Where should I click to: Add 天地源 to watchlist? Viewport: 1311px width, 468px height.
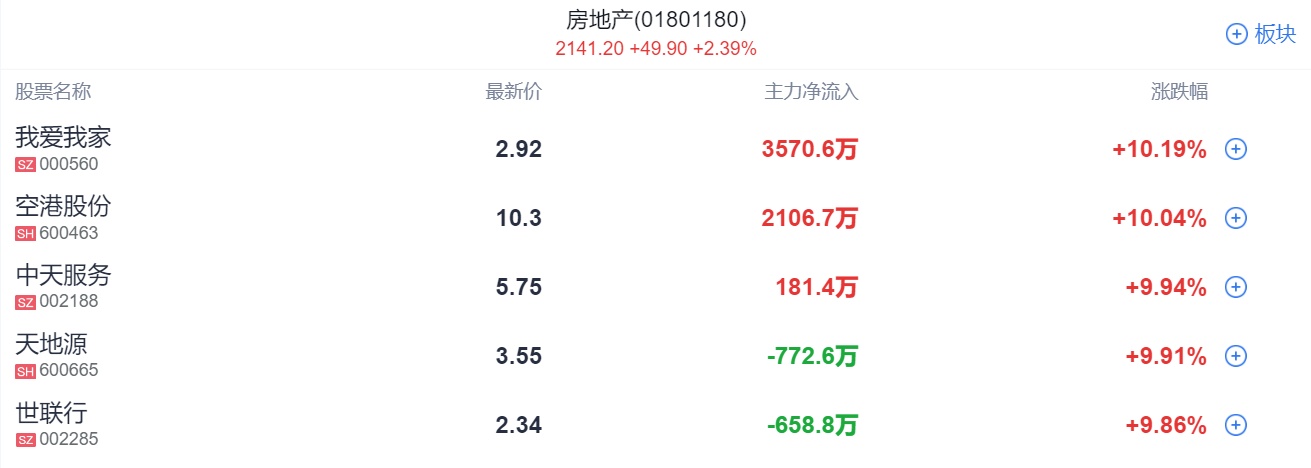pyautogui.click(x=1236, y=356)
